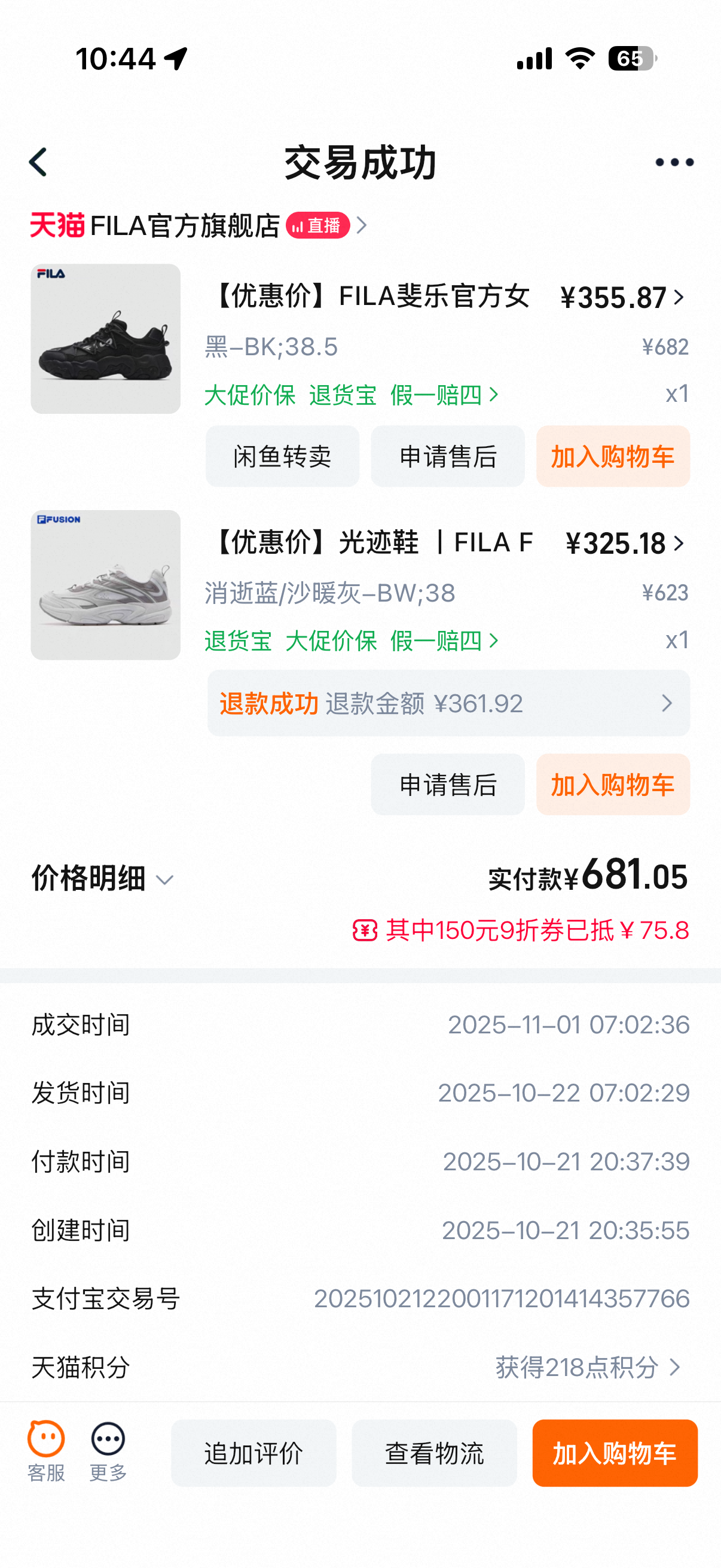Tap 申请售后 for the 光迹鞋 item

(448, 785)
